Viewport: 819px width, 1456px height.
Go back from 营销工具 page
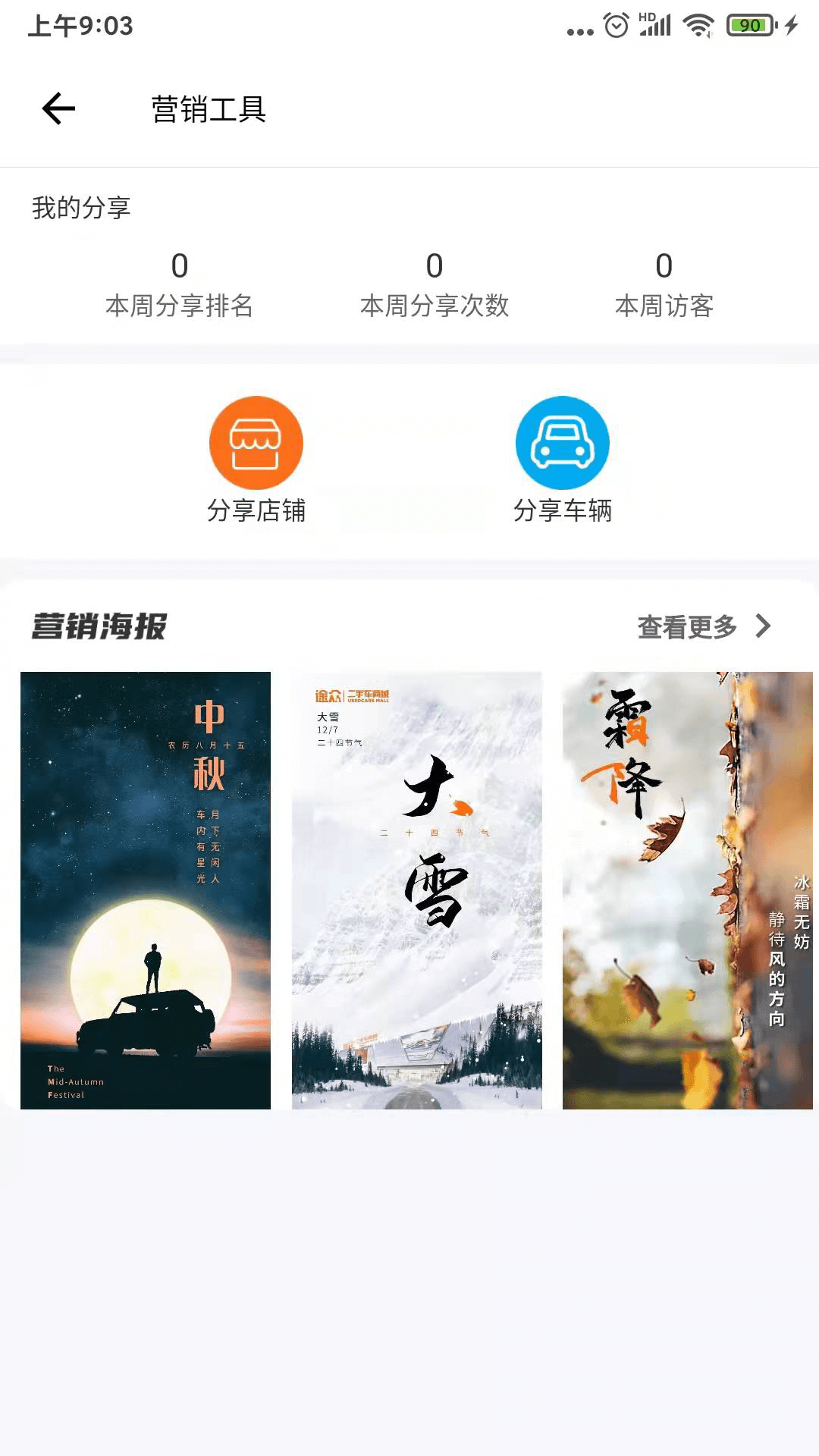[58, 109]
